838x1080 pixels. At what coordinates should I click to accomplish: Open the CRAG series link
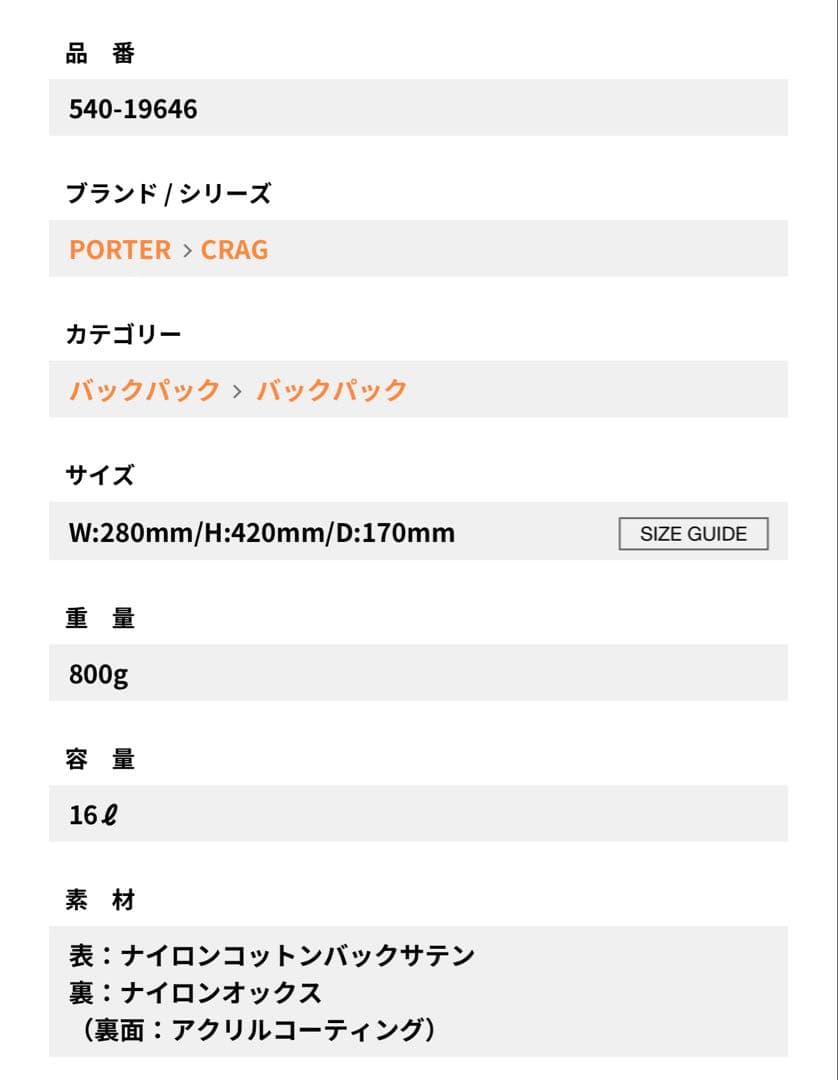235,249
